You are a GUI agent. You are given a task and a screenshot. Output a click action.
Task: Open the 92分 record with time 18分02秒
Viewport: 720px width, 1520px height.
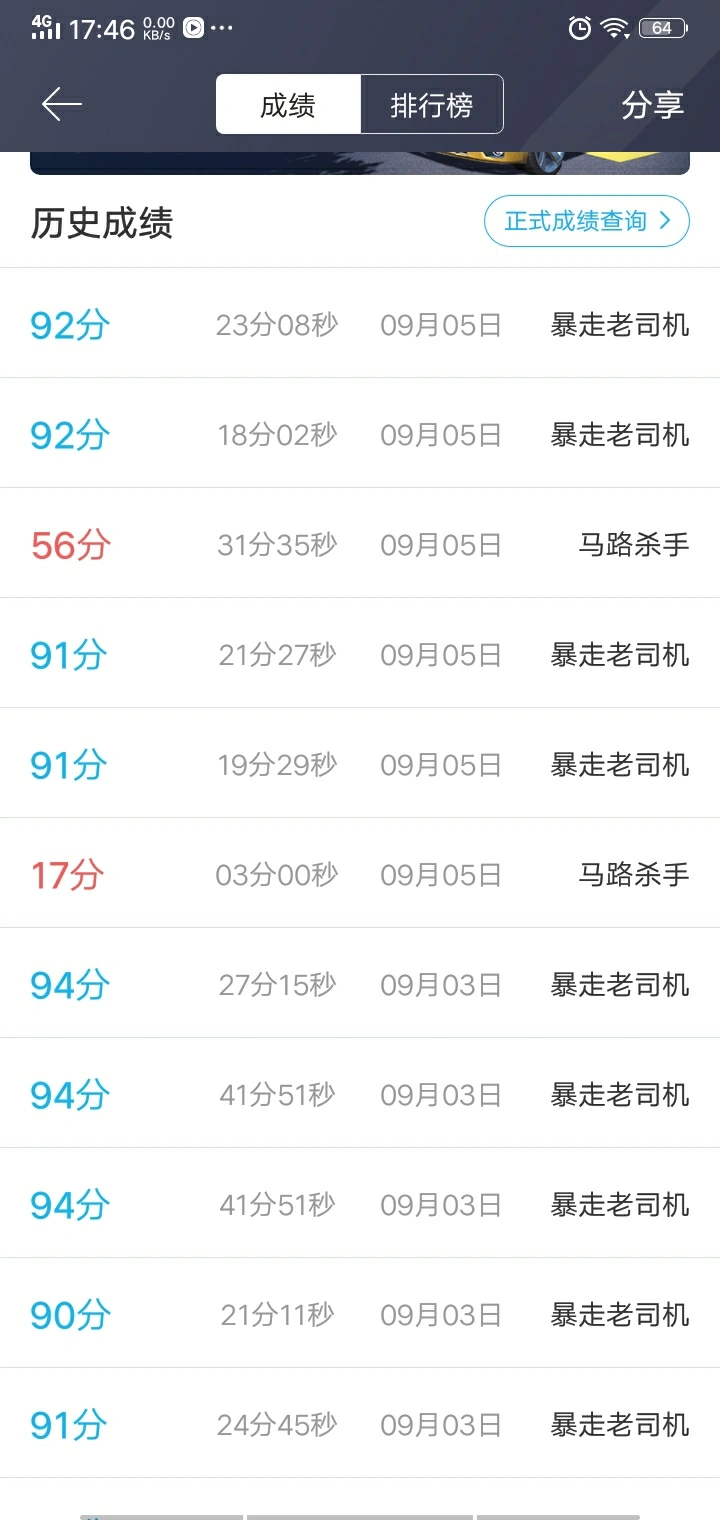point(360,433)
